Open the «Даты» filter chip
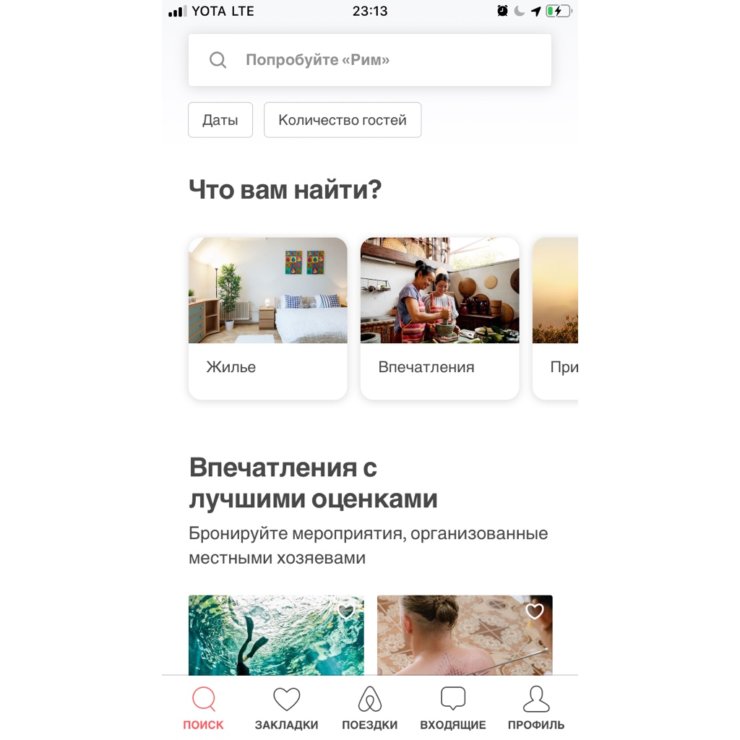Viewport: 740px width, 740px height. (x=220, y=120)
